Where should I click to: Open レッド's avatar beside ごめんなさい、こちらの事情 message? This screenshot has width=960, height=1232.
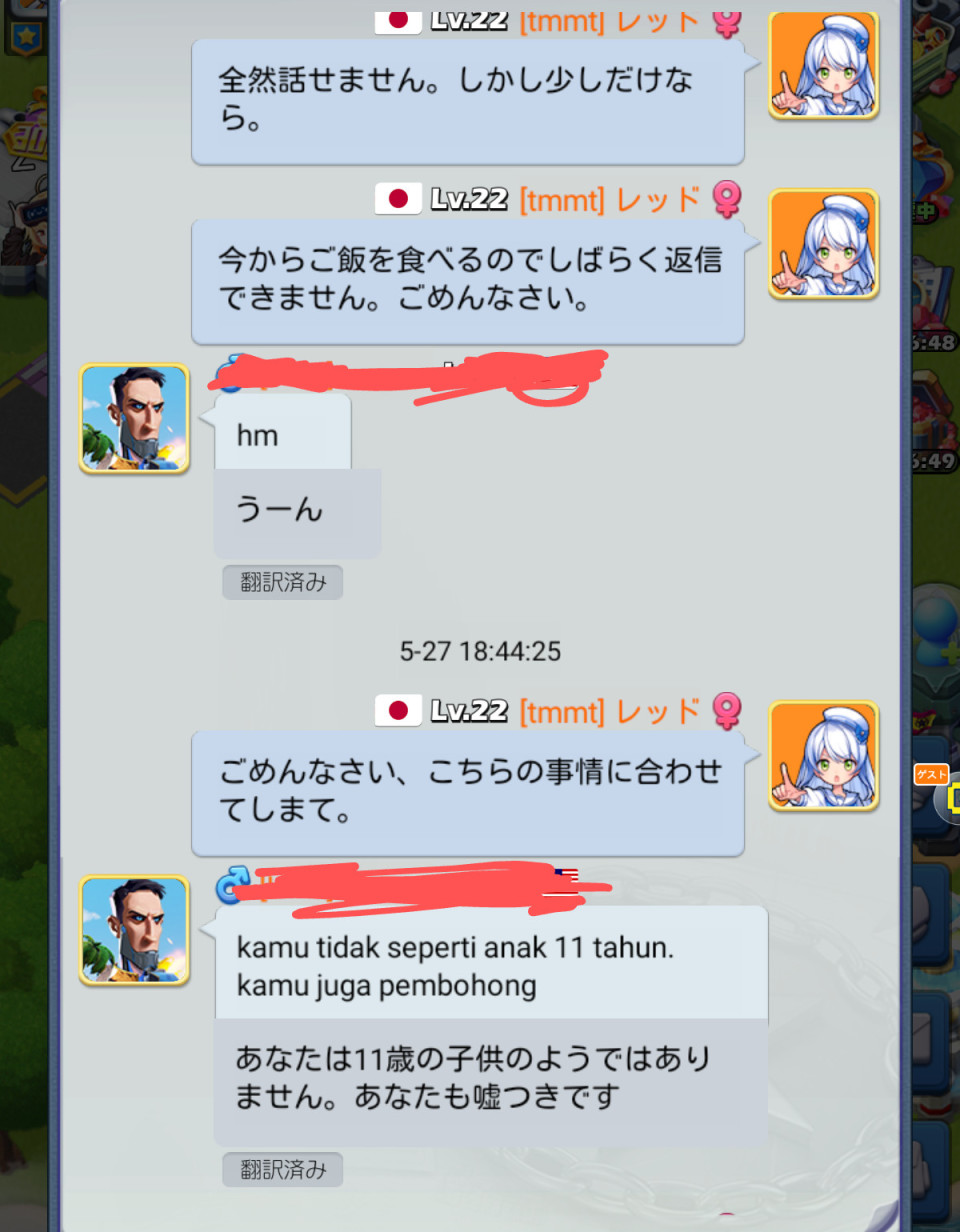[823, 755]
